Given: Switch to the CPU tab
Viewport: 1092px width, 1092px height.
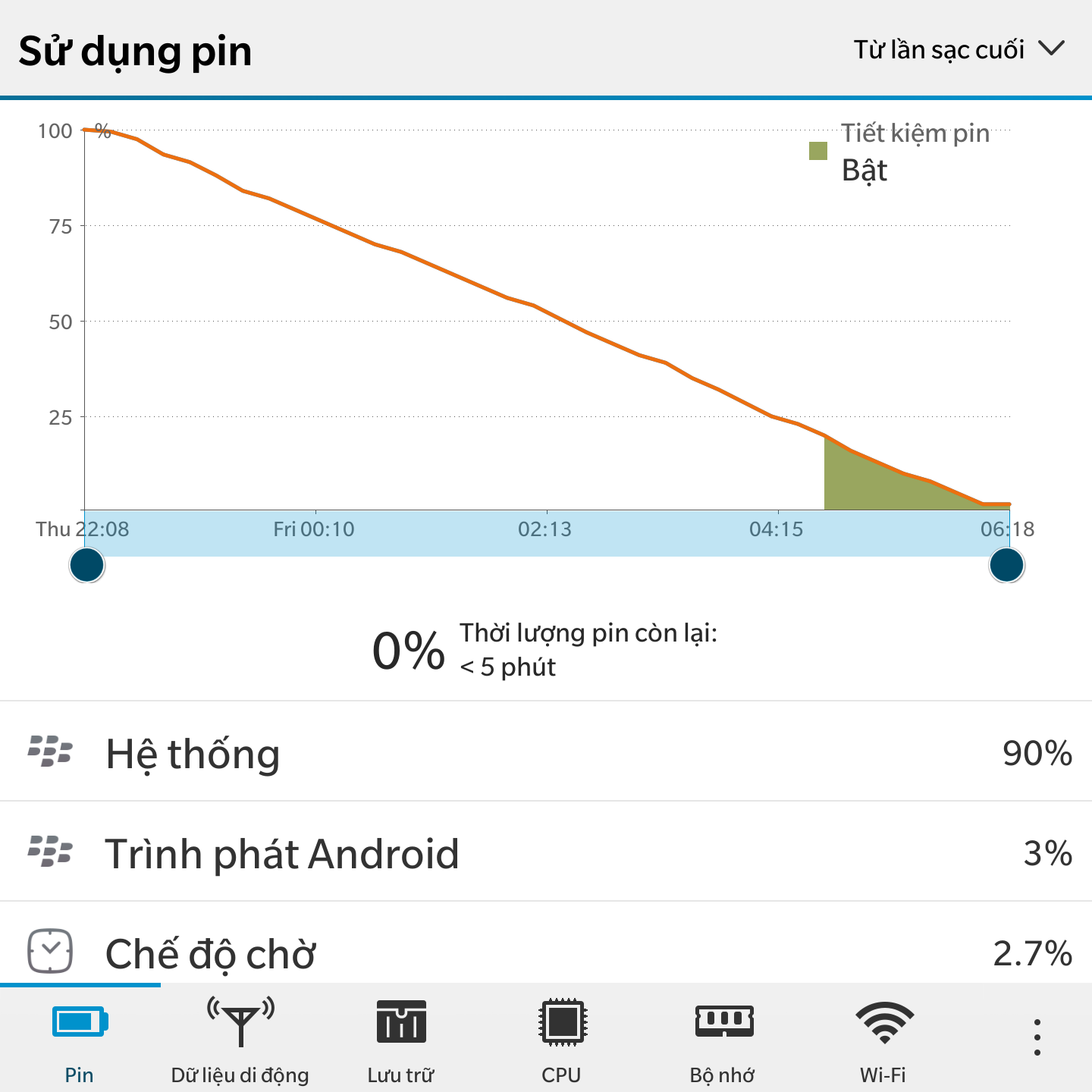Looking at the screenshot, I should point(561,1039).
